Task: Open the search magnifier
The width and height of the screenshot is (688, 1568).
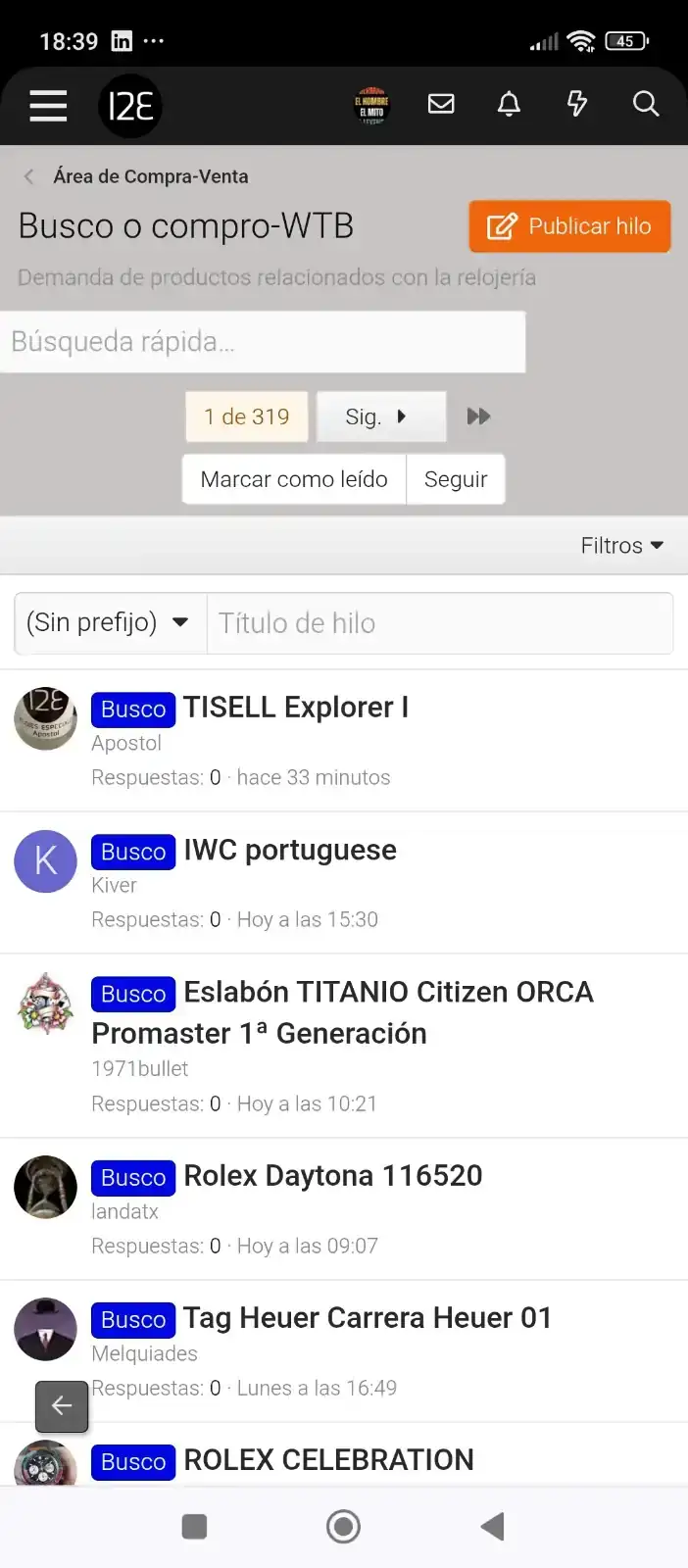Action: pos(645,104)
